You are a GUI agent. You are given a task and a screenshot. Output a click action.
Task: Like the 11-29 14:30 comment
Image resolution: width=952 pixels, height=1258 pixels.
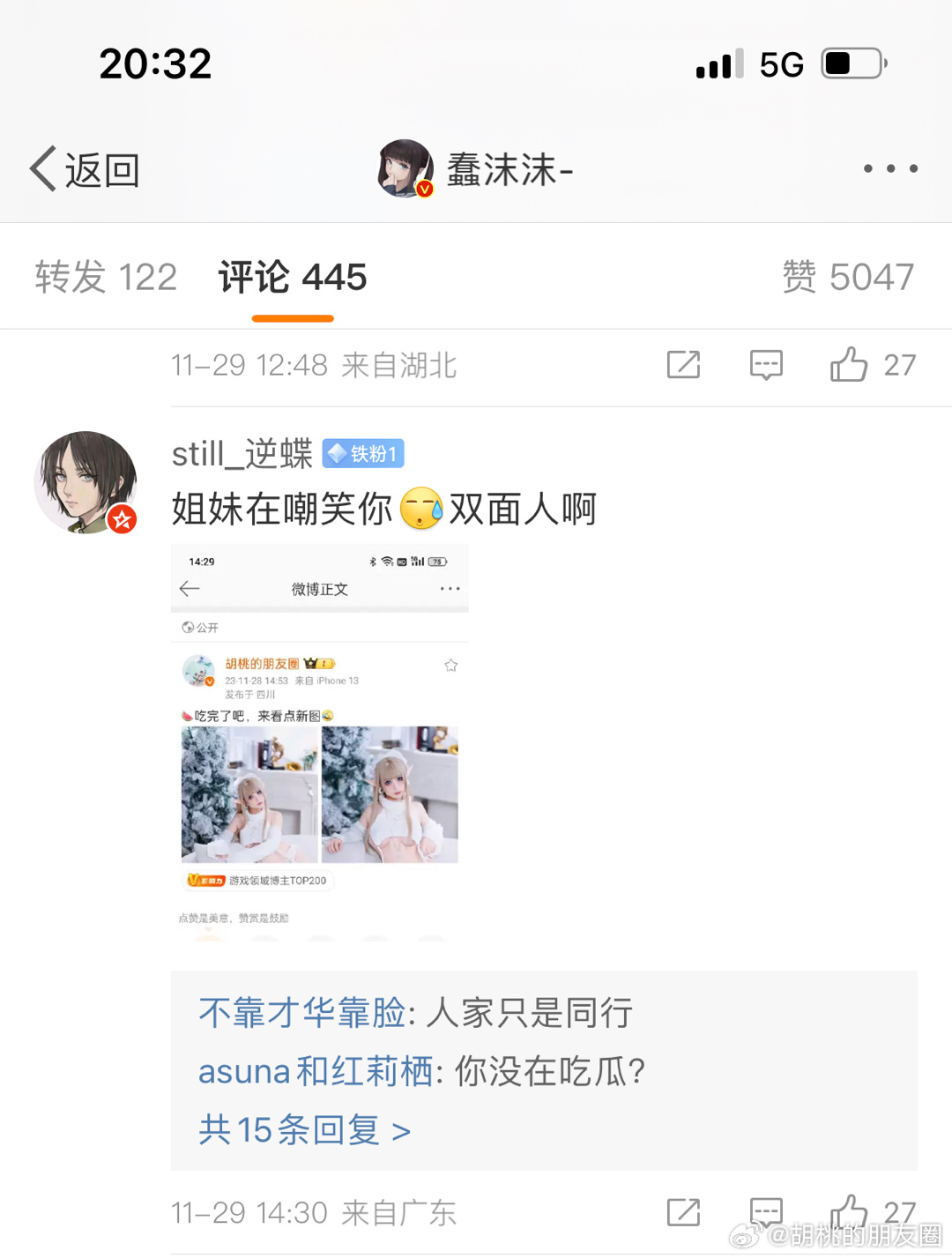pos(850,1210)
